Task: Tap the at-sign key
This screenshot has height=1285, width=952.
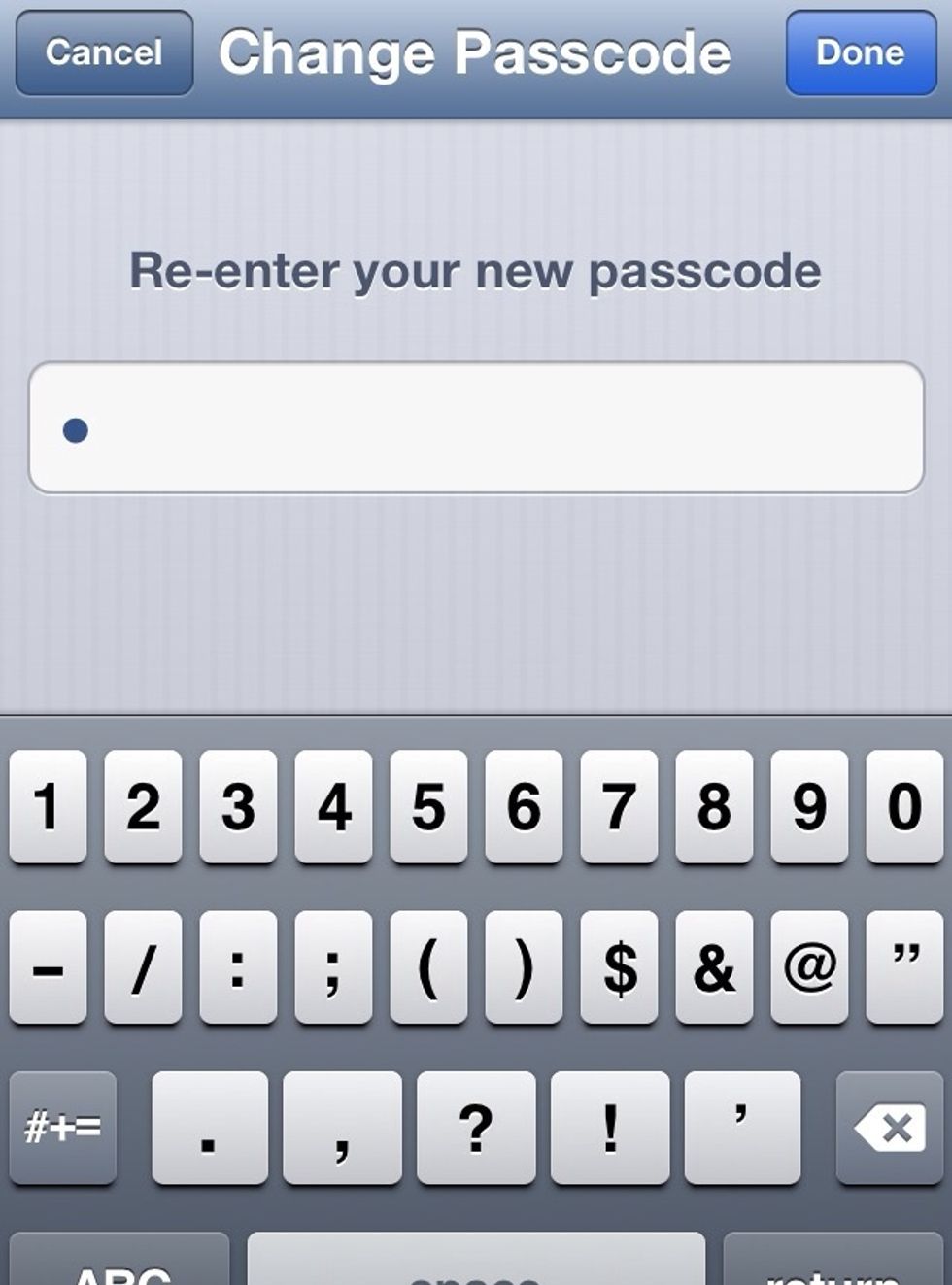Action: point(809,968)
